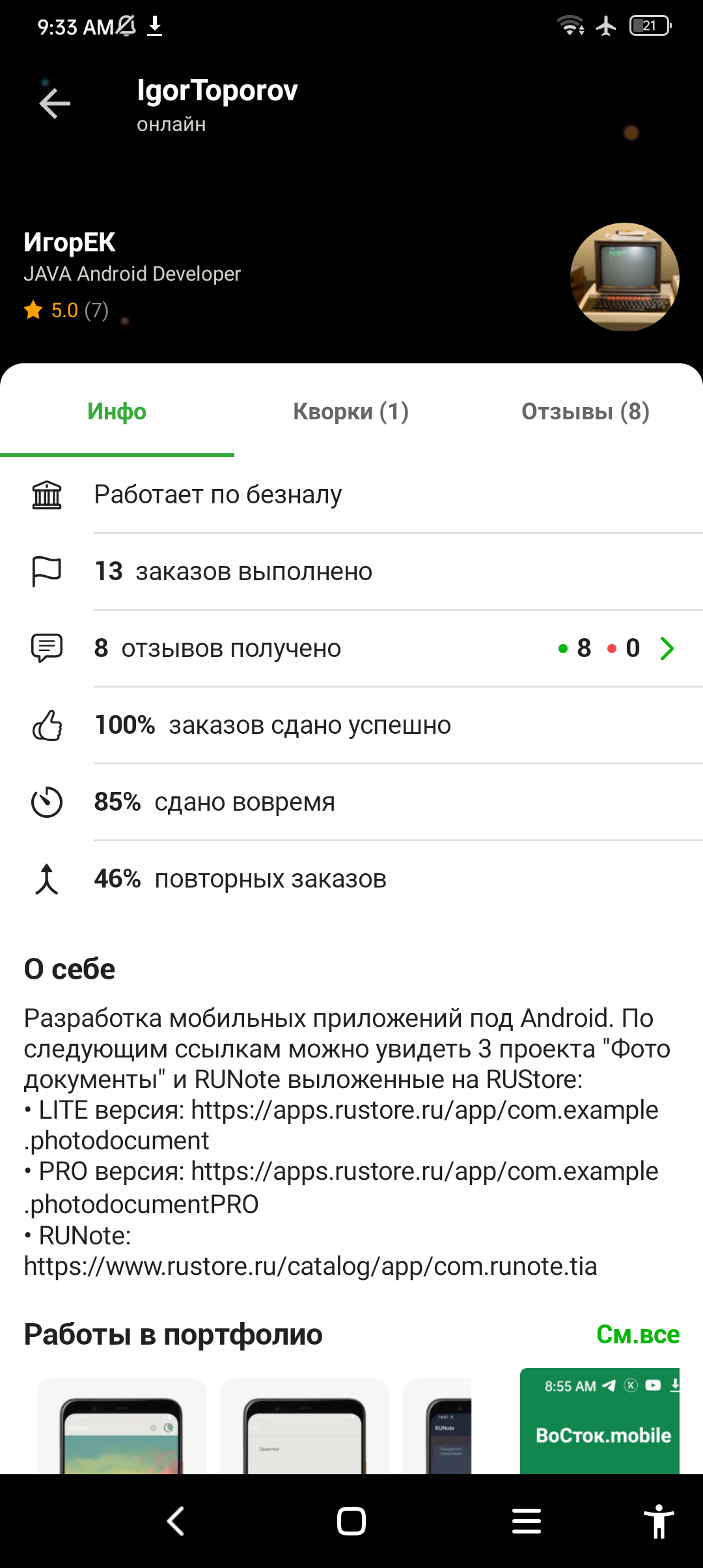Switch to the Отзывы (8) tab

(585, 411)
